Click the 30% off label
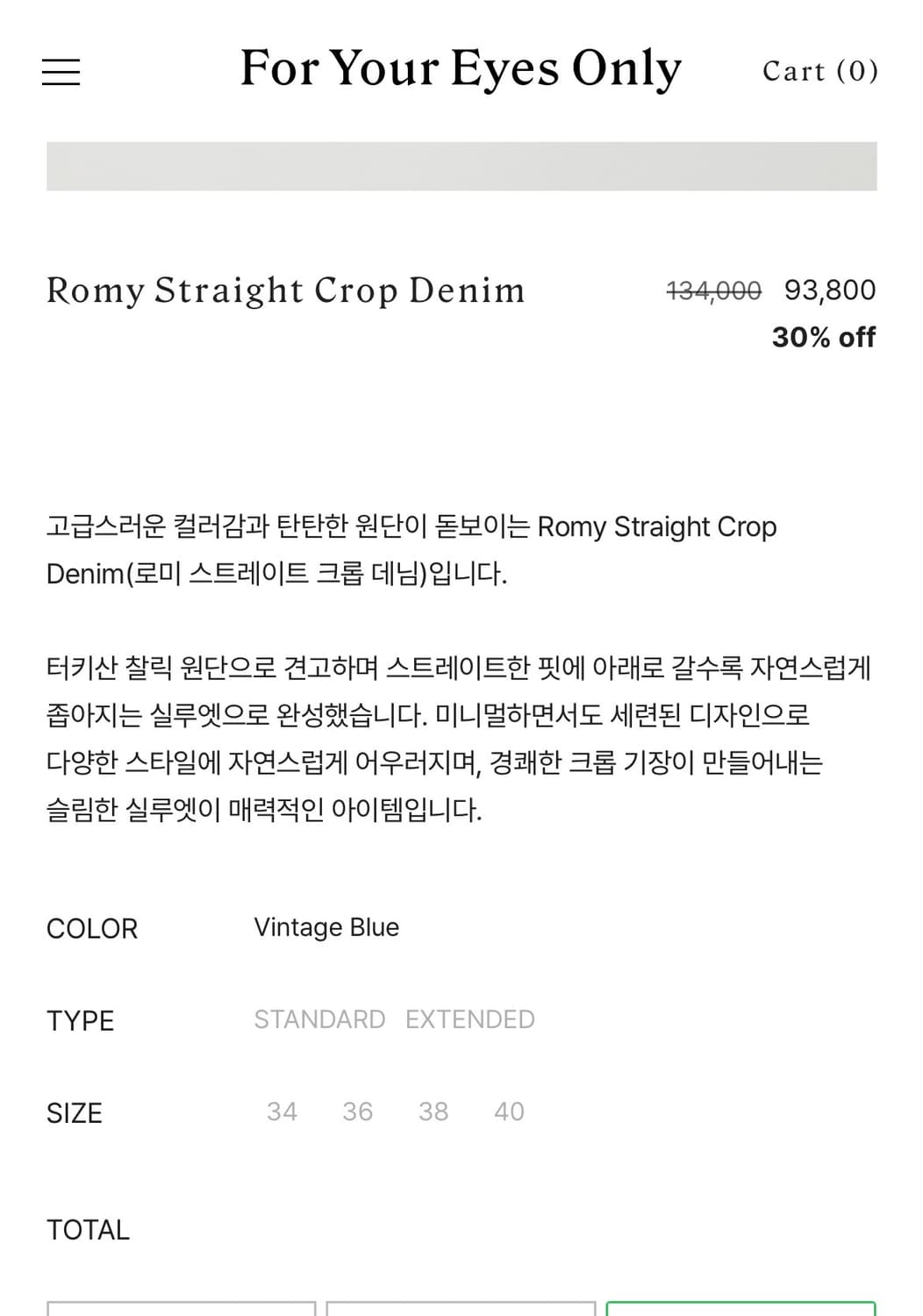The height and width of the screenshot is (1316, 923). [823, 336]
